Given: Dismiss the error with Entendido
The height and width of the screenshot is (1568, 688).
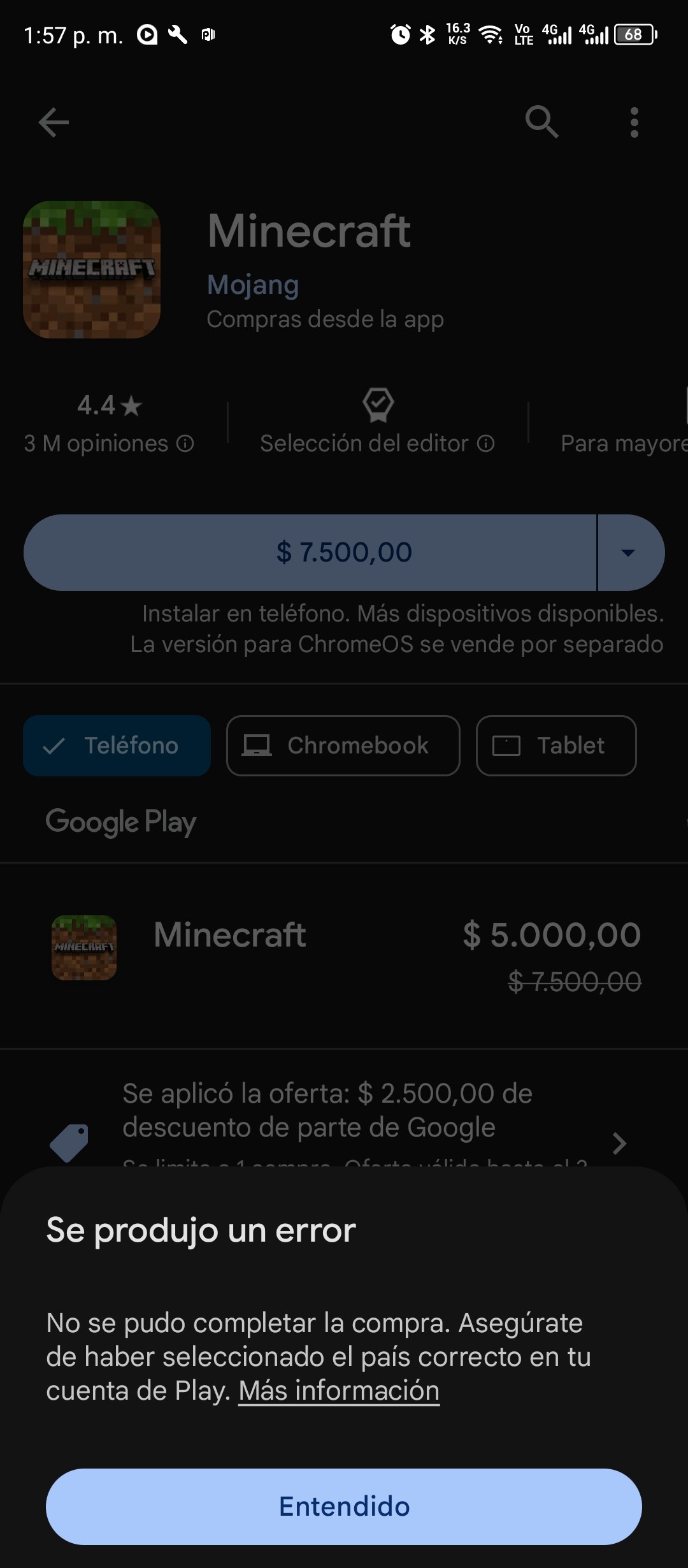Looking at the screenshot, I should tap(343, 1506).
